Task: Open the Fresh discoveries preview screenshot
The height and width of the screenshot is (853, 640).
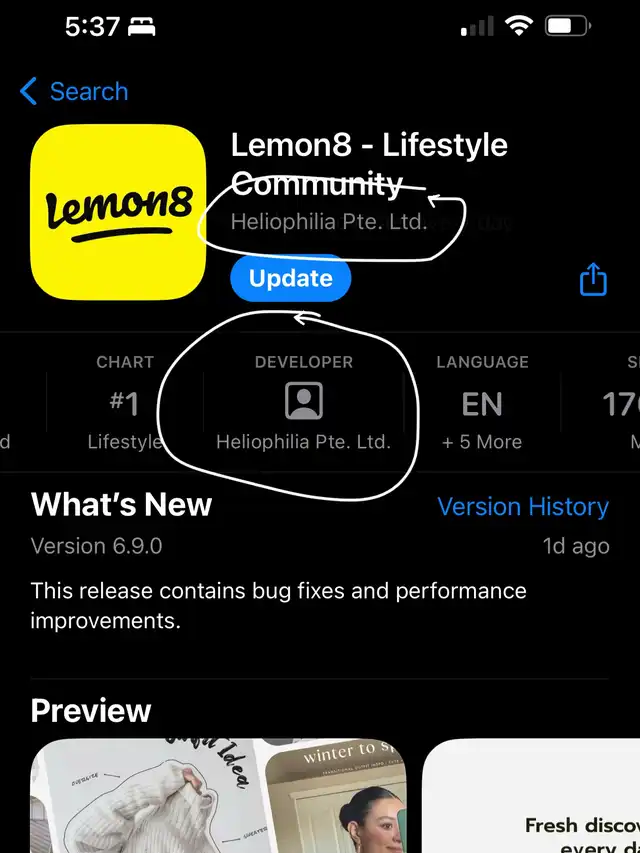Action: [535, 800]
